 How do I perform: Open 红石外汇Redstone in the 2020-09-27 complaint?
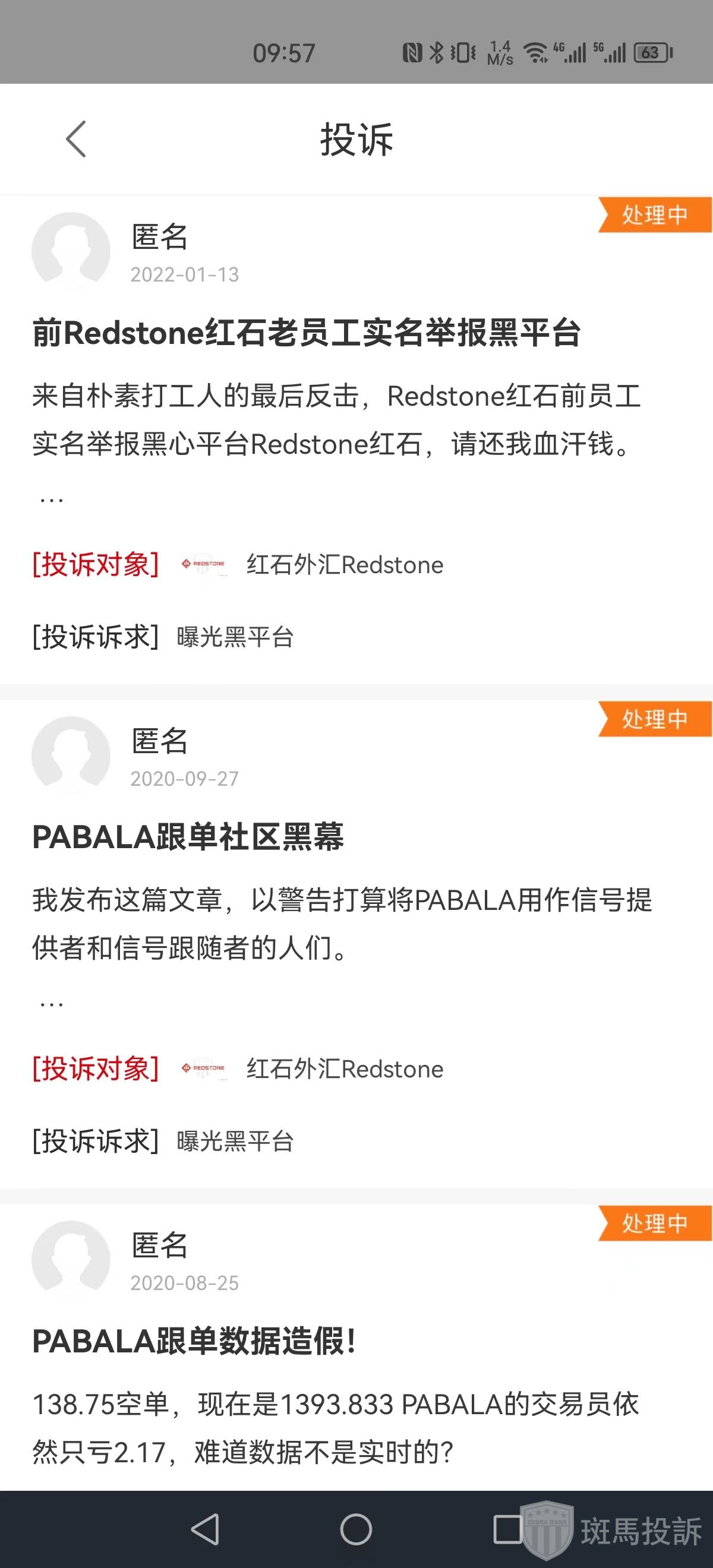click(x=344, y=1069)
